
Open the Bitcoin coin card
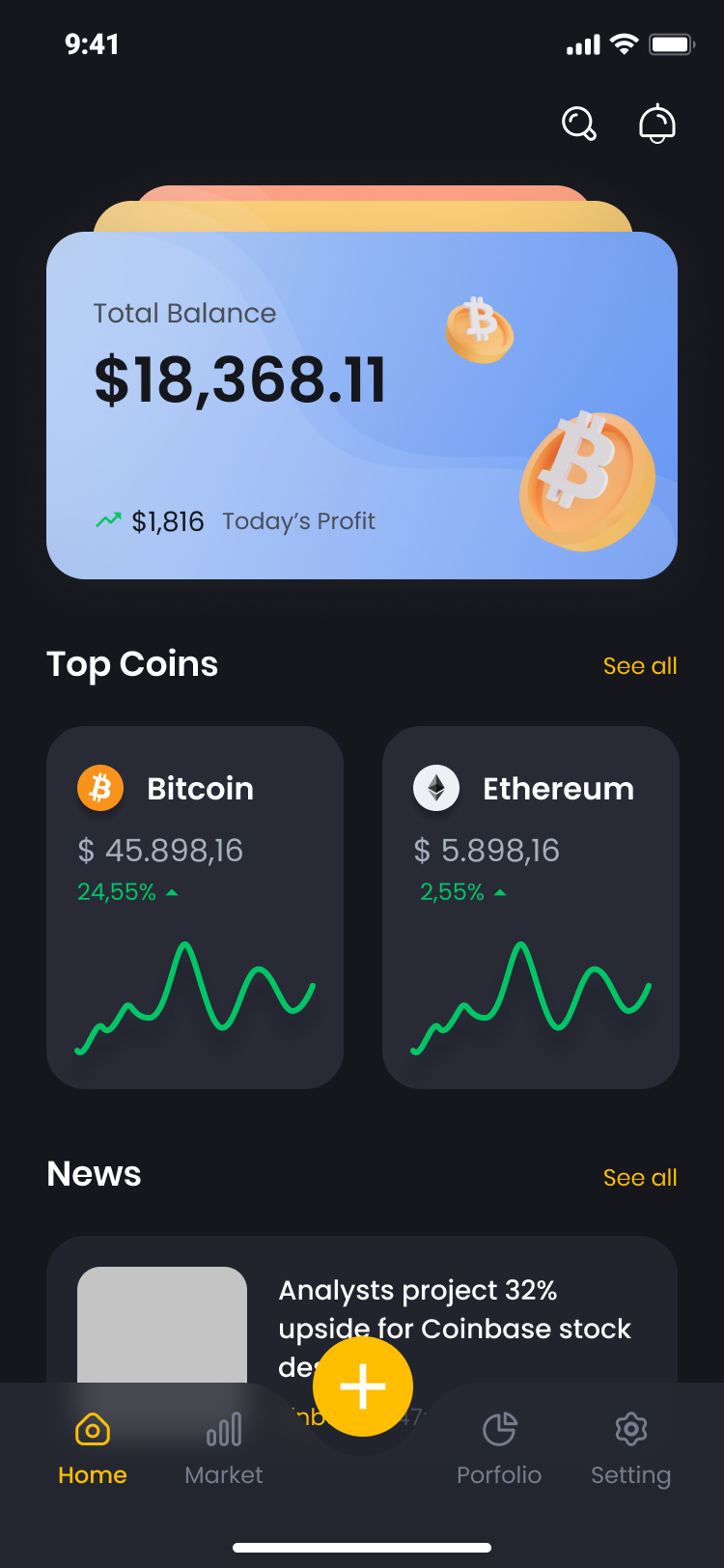click(x=195, y=908)
